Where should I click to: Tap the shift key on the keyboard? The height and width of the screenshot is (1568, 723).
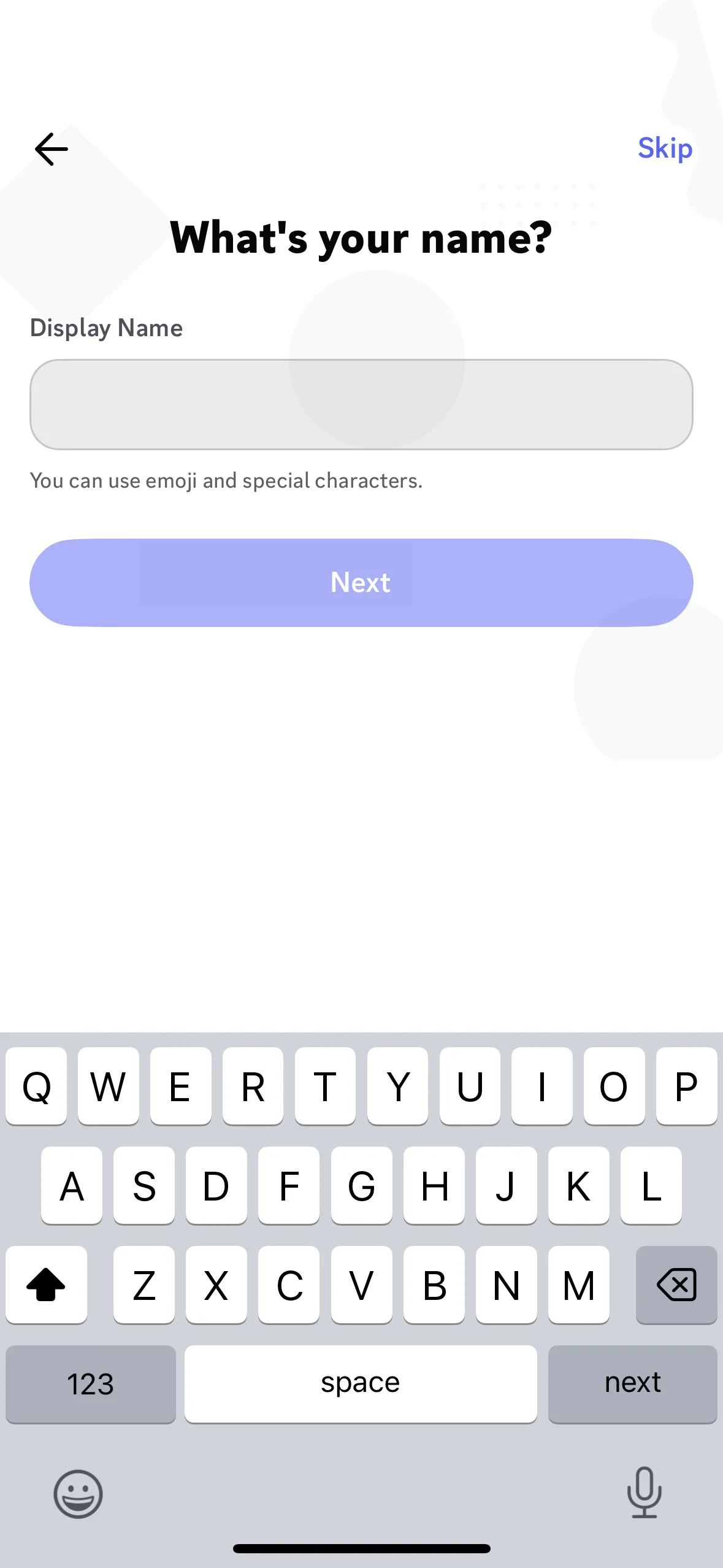pos(47,1285)
